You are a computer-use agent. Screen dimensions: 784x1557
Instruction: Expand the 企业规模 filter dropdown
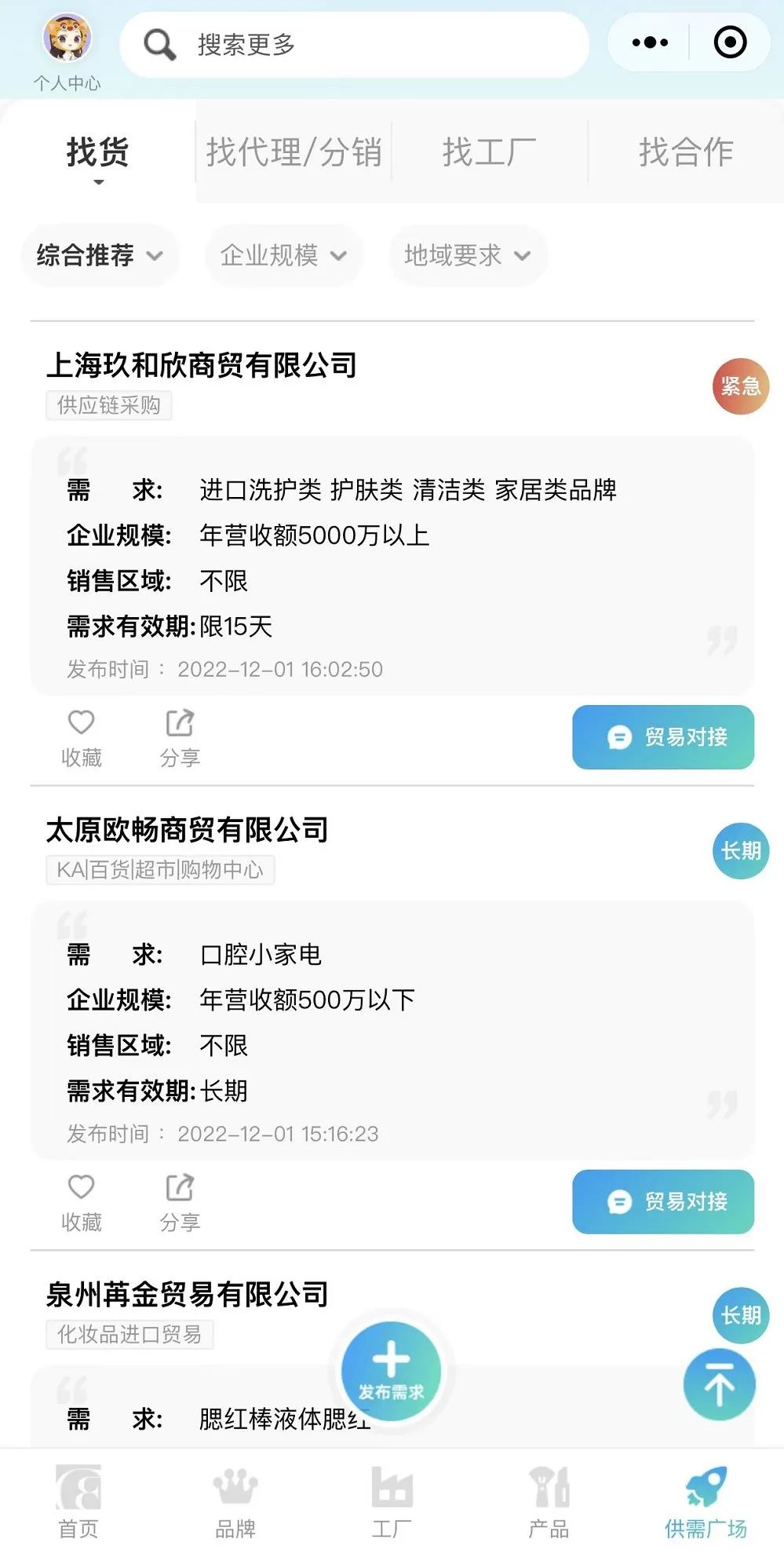[283, 255]
